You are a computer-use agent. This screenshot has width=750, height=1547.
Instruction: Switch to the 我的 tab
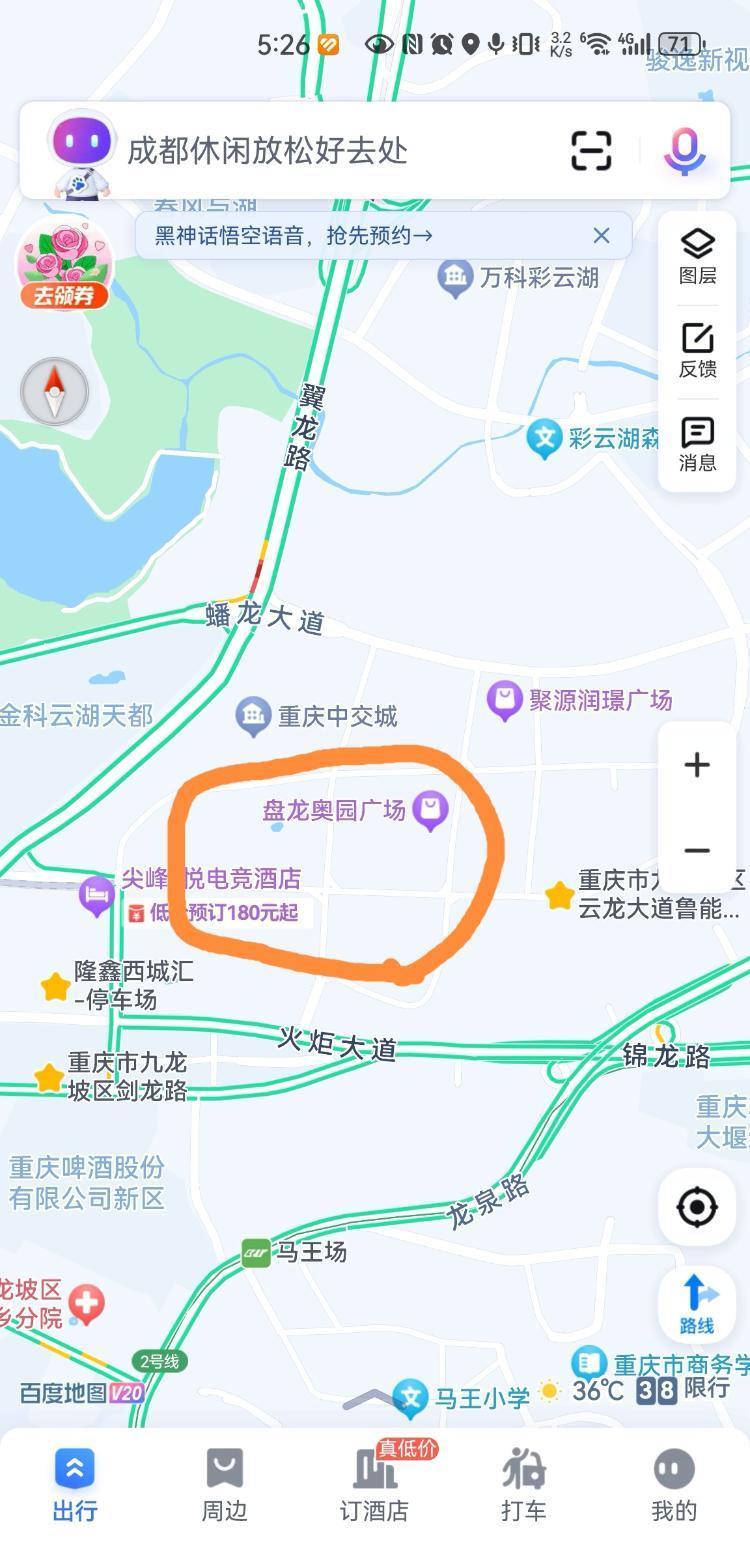coord(673,1485)
